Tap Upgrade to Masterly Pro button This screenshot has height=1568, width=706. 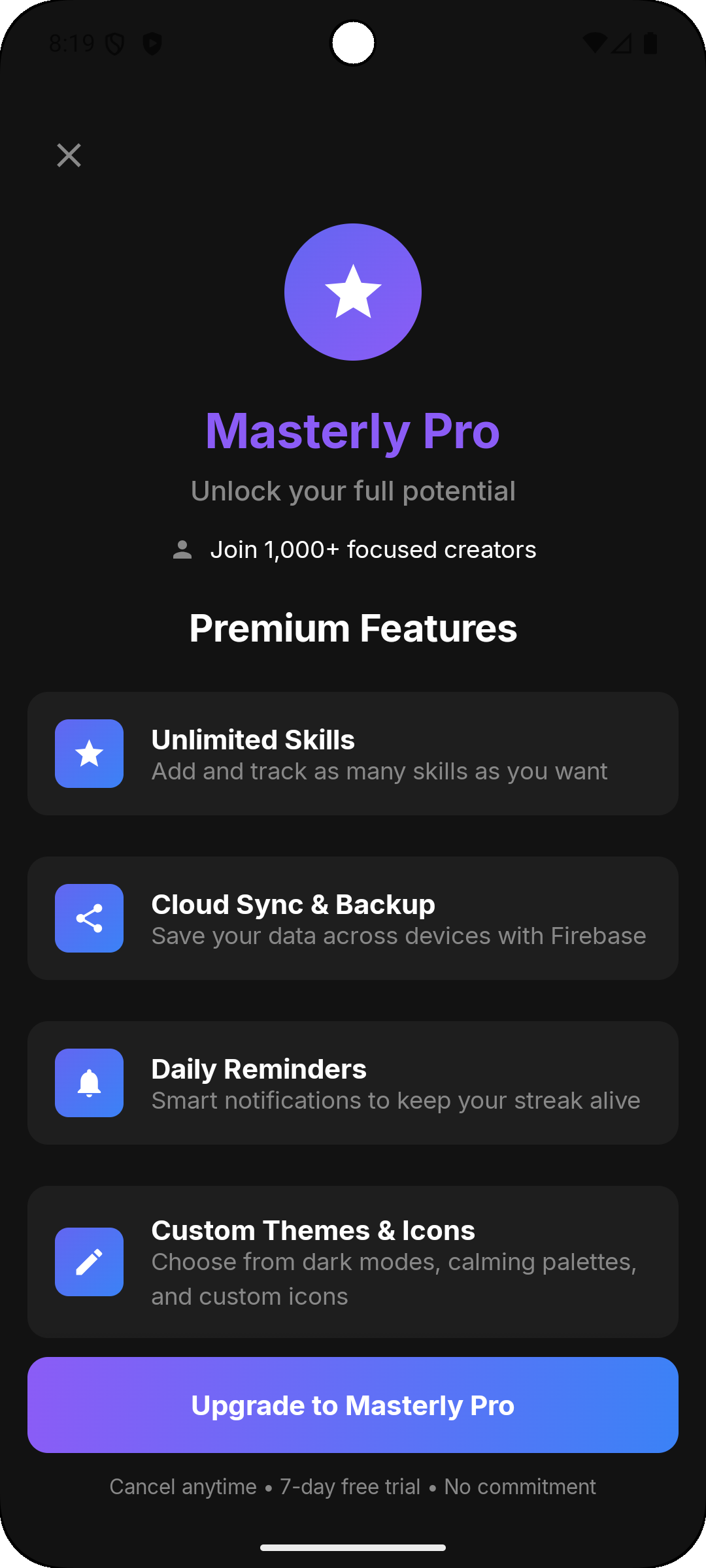pyautogui.click(x=353, y=1405)
